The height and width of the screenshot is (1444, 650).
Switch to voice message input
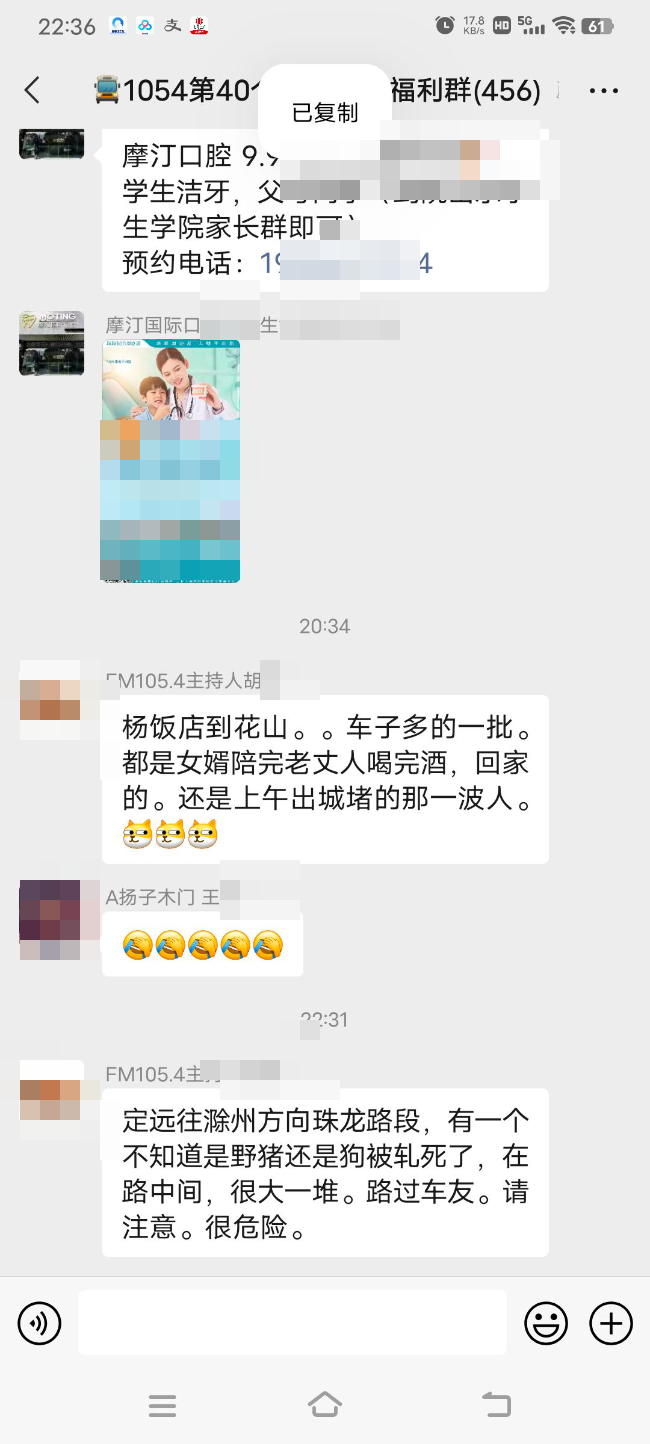point(40,1323)
